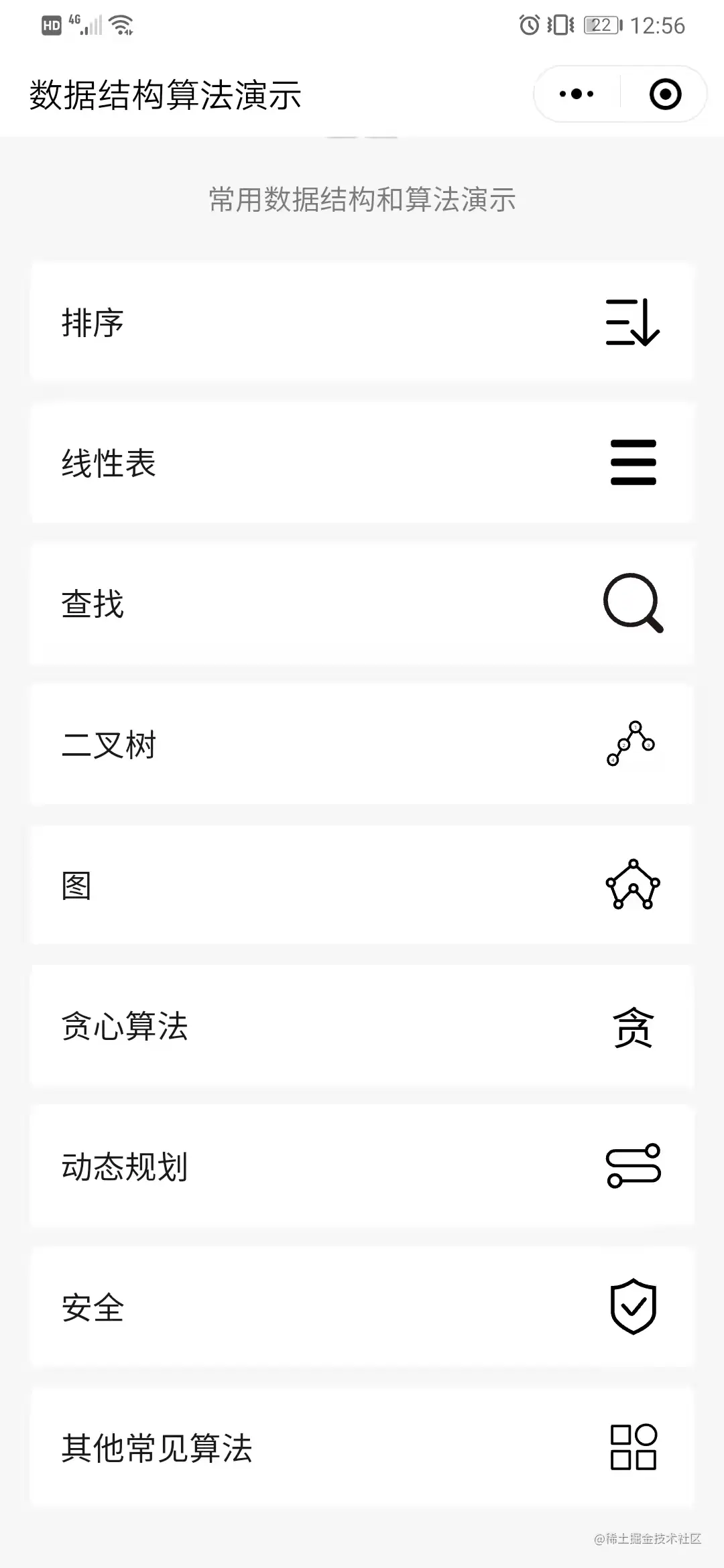Open the 排序 sorting section
Screen dimensions: 724x1568
pyautogui.click(x=362, y=322)
